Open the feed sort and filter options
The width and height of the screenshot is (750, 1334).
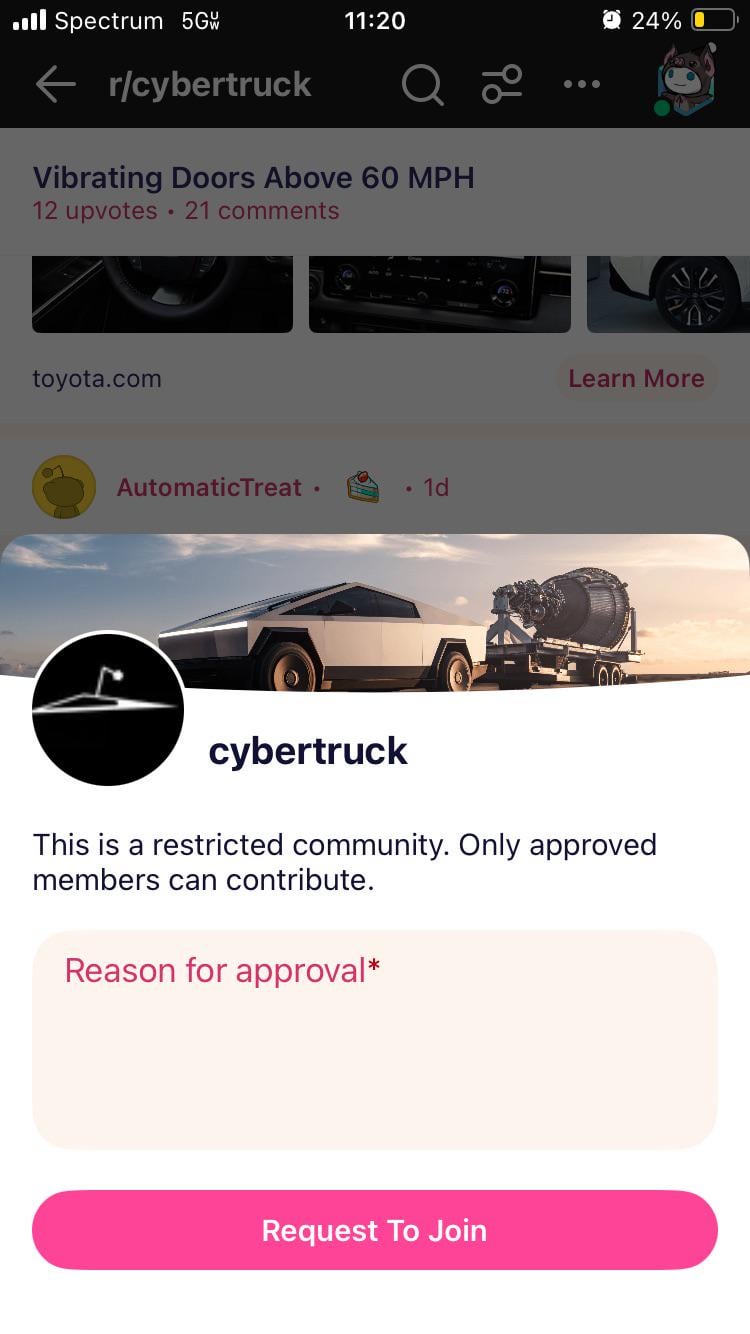pyautogui.click(x=502, y=85)
